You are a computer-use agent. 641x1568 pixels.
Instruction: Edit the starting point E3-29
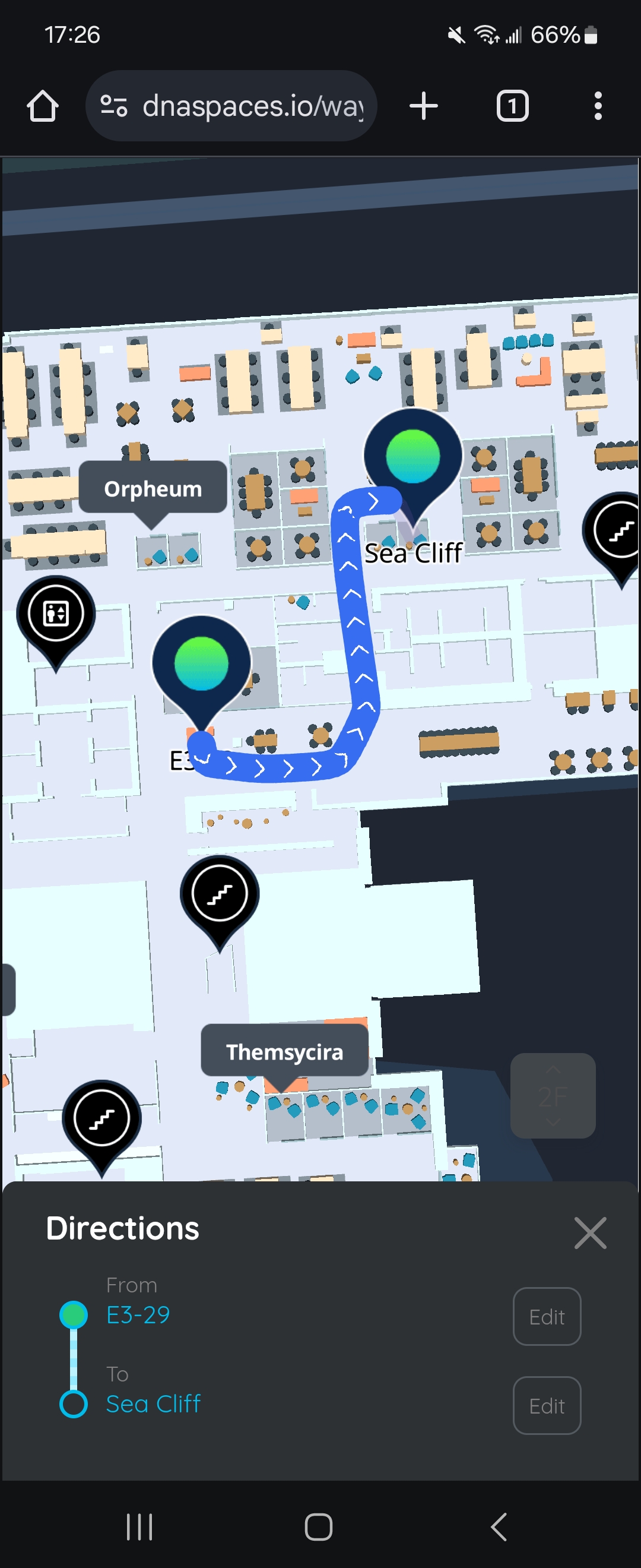[x=546, y=1316]
